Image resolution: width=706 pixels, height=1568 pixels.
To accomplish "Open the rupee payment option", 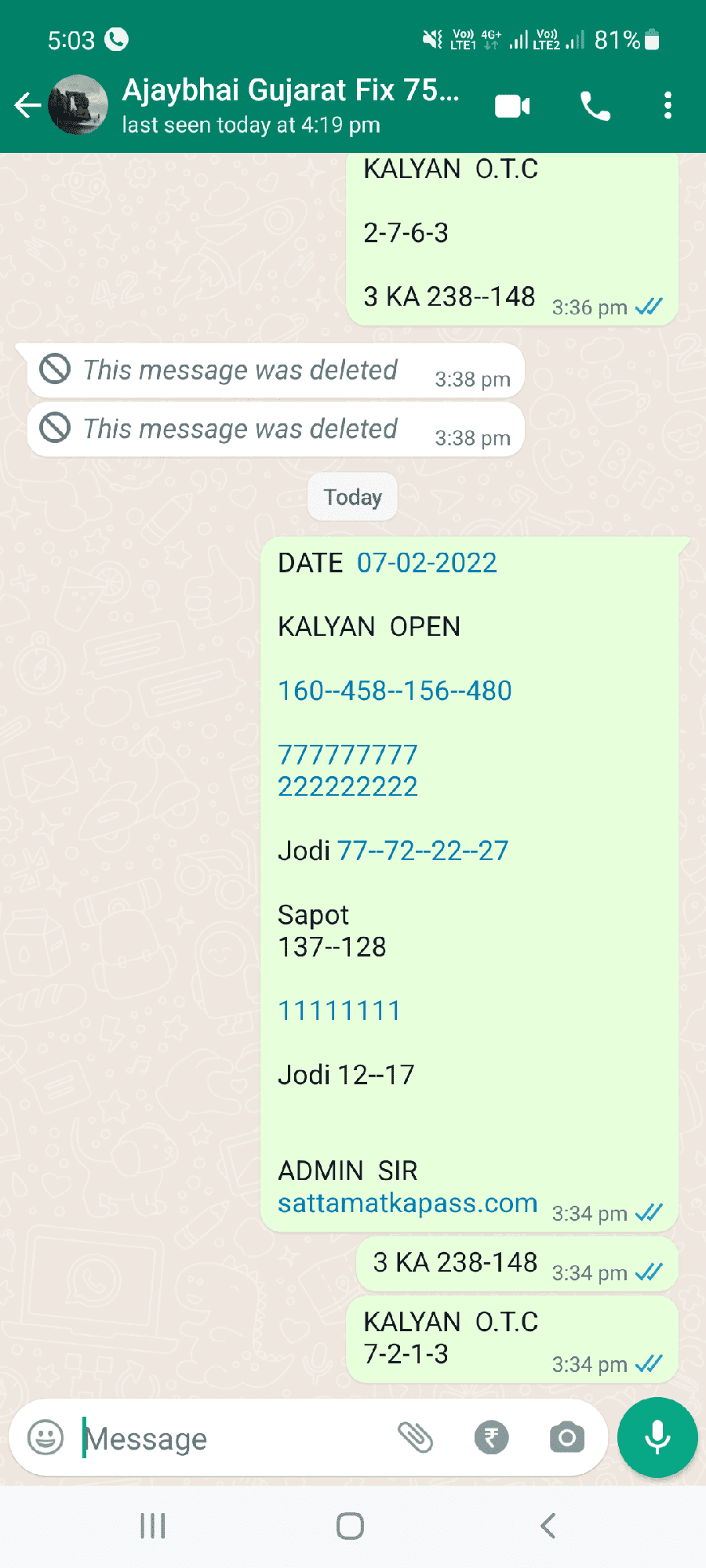I will pyautogui.click(x=492, y=1438).
